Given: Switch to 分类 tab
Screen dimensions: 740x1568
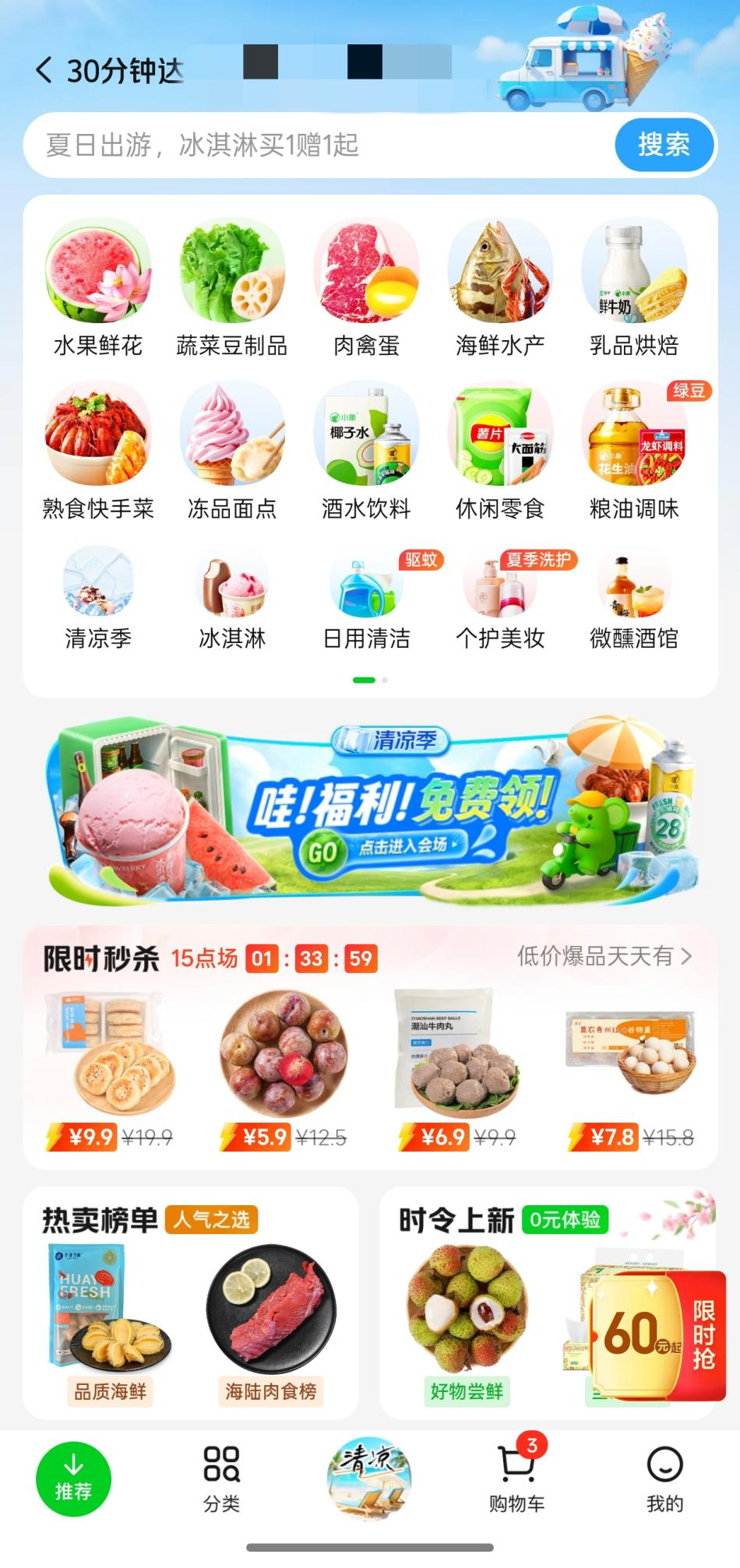Looking at the screenshot, I should coord(222,1478).
